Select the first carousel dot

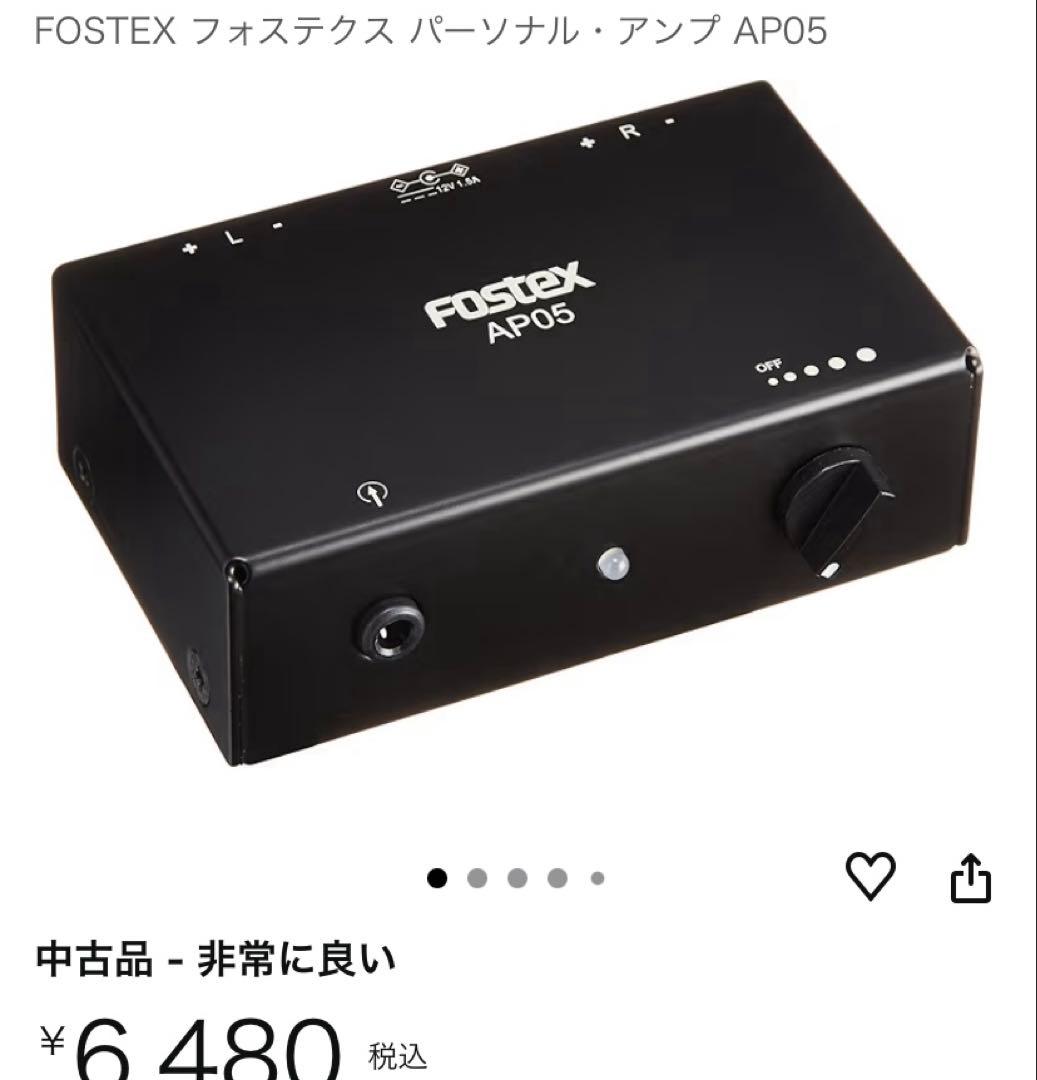pyautogui.click(x=435, y=877)
